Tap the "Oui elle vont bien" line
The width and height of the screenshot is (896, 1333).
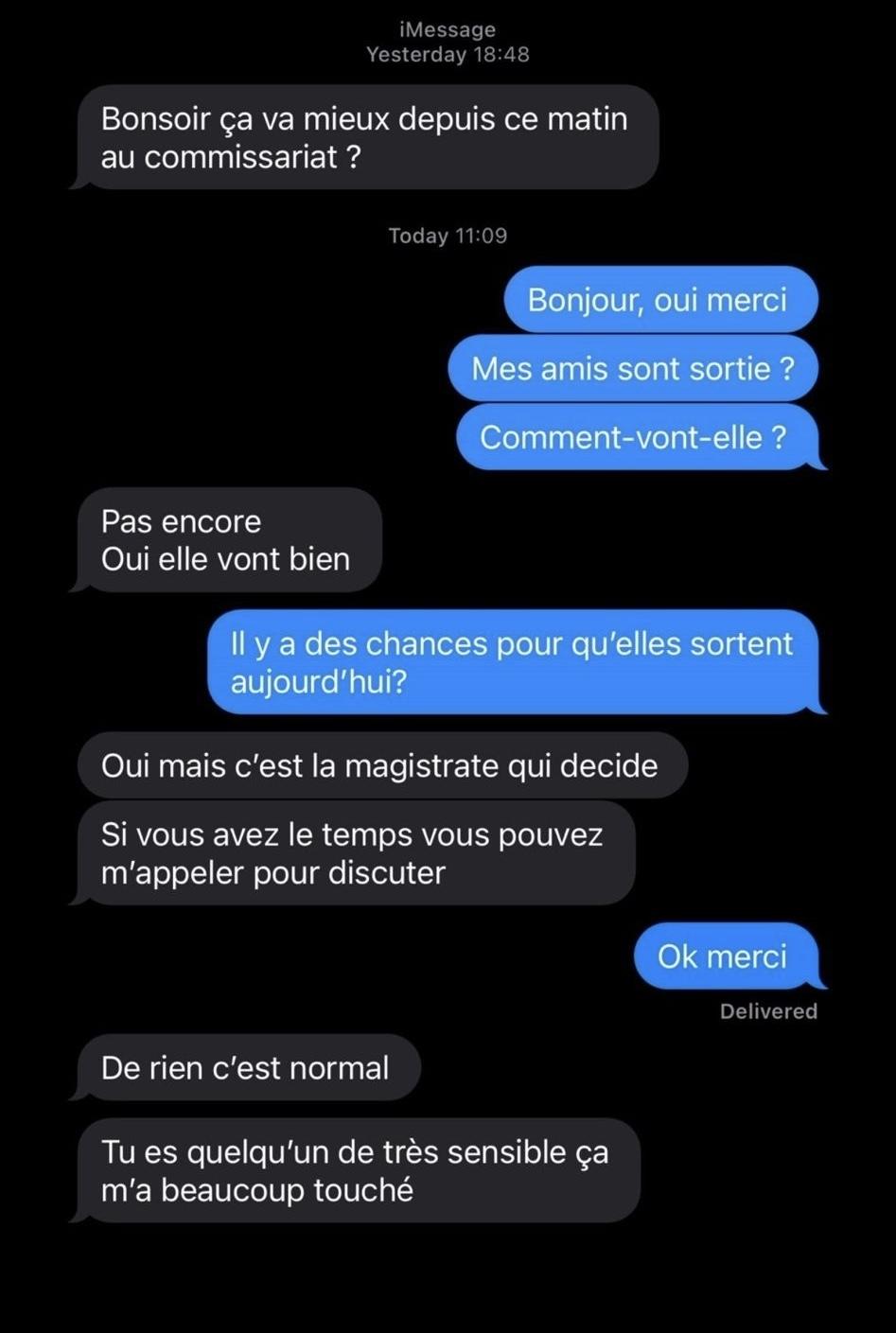click(x=224, y=558)
